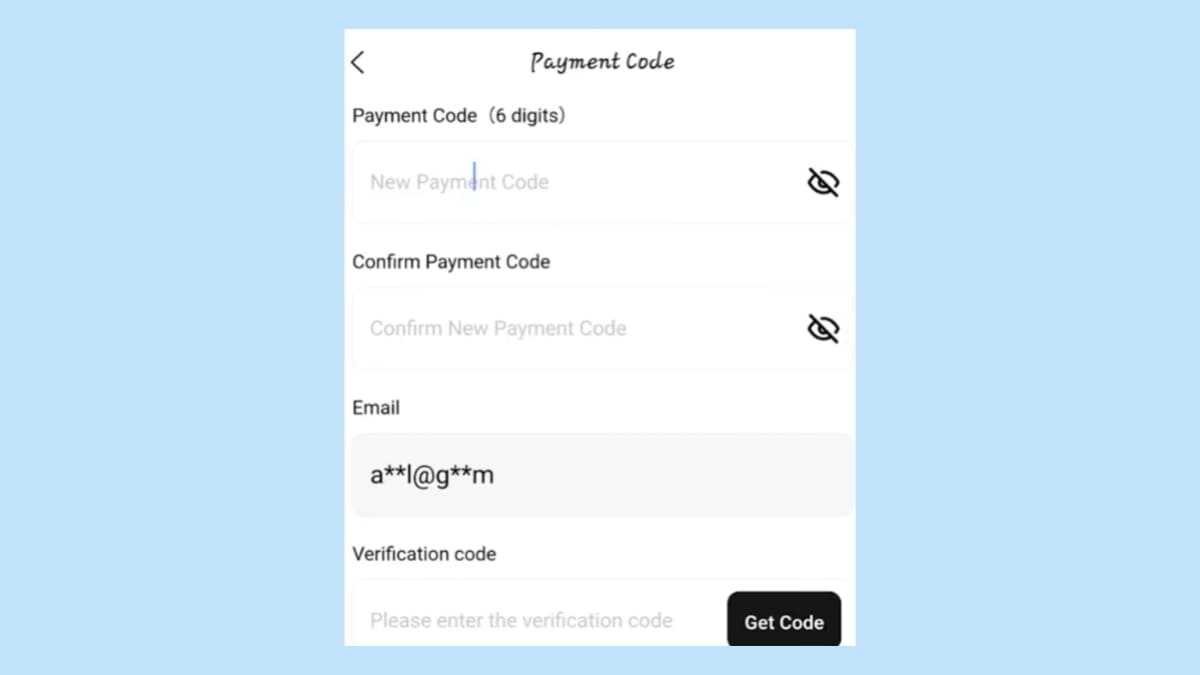Select the verification code input field
The image size is (1200, 675).
530,620
